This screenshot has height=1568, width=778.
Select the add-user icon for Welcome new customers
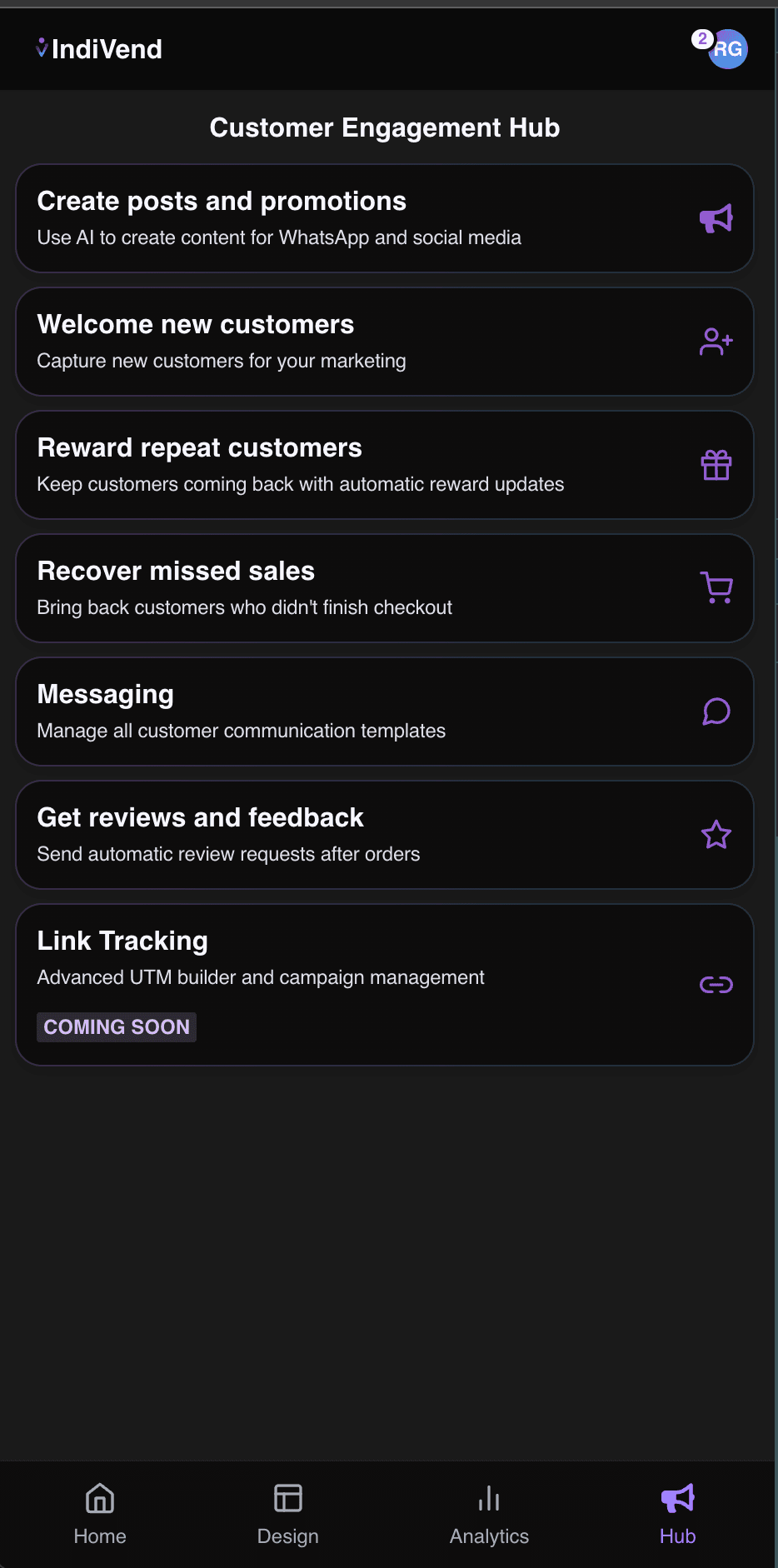[716, 341]
